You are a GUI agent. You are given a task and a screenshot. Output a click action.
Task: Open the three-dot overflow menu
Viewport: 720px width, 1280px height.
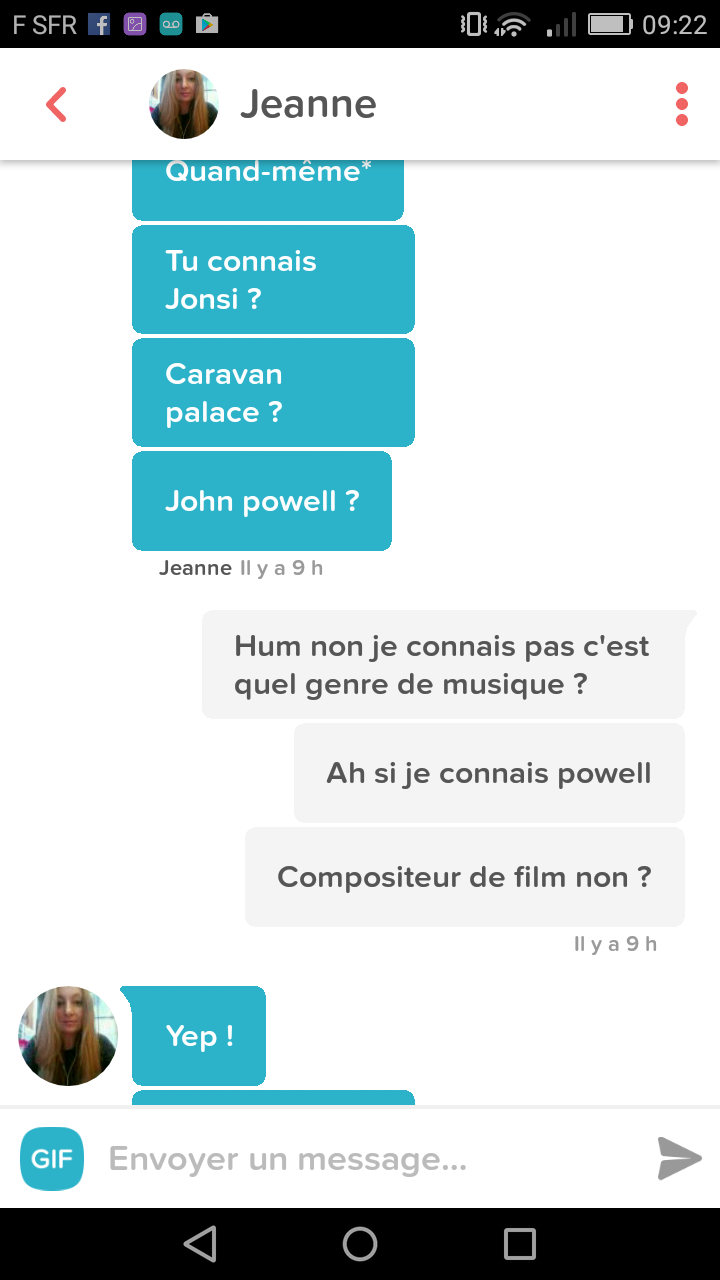click(682, 104)
